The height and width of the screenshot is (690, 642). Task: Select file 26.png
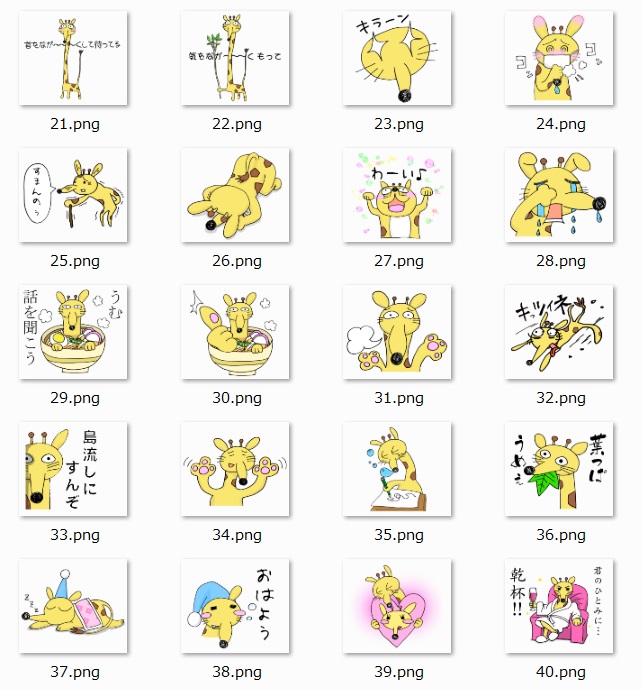point(236,195)
